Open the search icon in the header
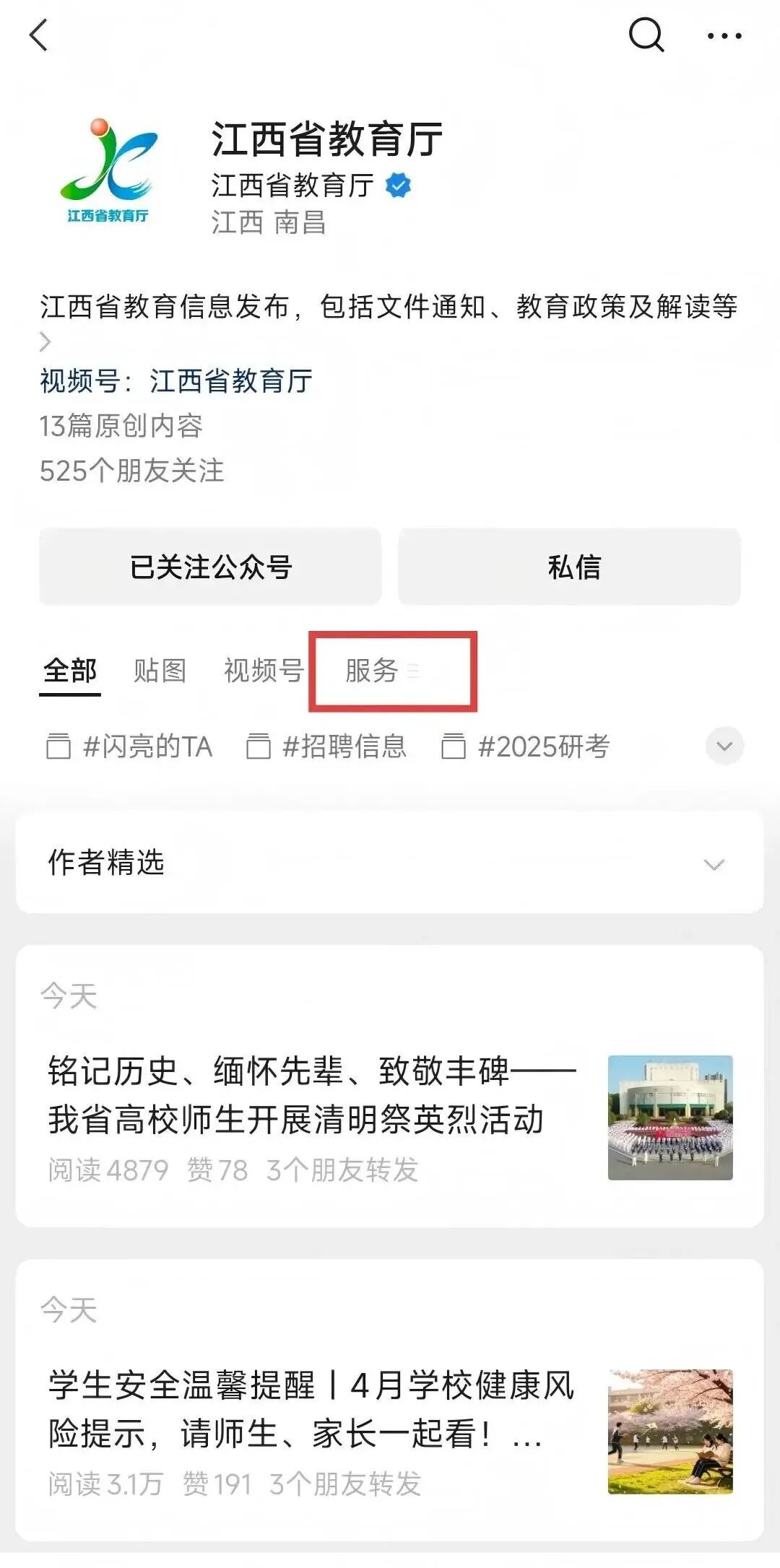 tap(646, 35)
